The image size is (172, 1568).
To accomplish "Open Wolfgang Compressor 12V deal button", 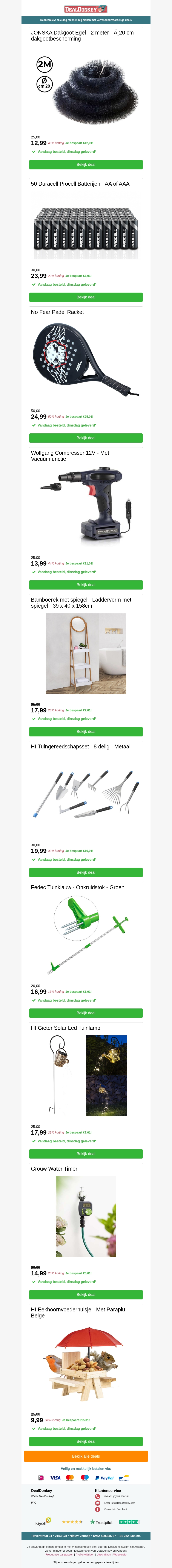I will click(86, 584).
